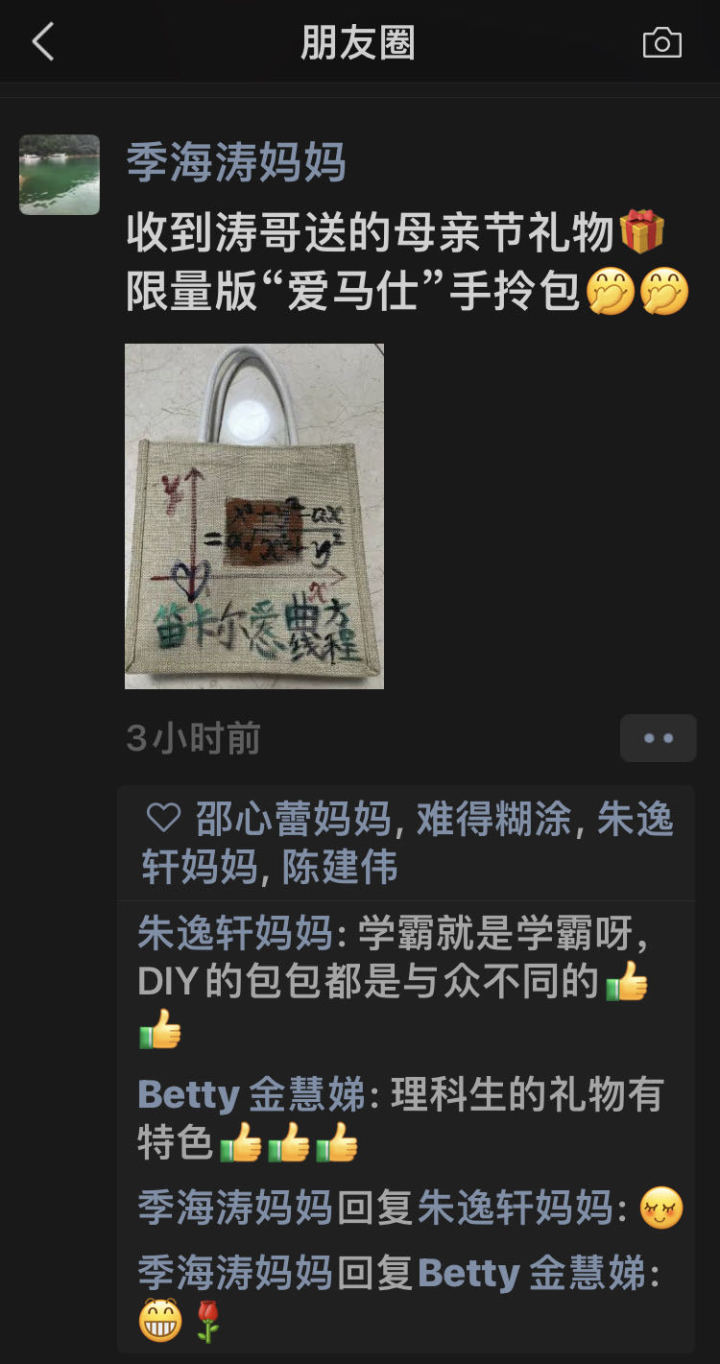Screen dimensions: 720x1364
Task: Open the camera to post a moment
Action: pyautogui.click(x=661, y=43)
